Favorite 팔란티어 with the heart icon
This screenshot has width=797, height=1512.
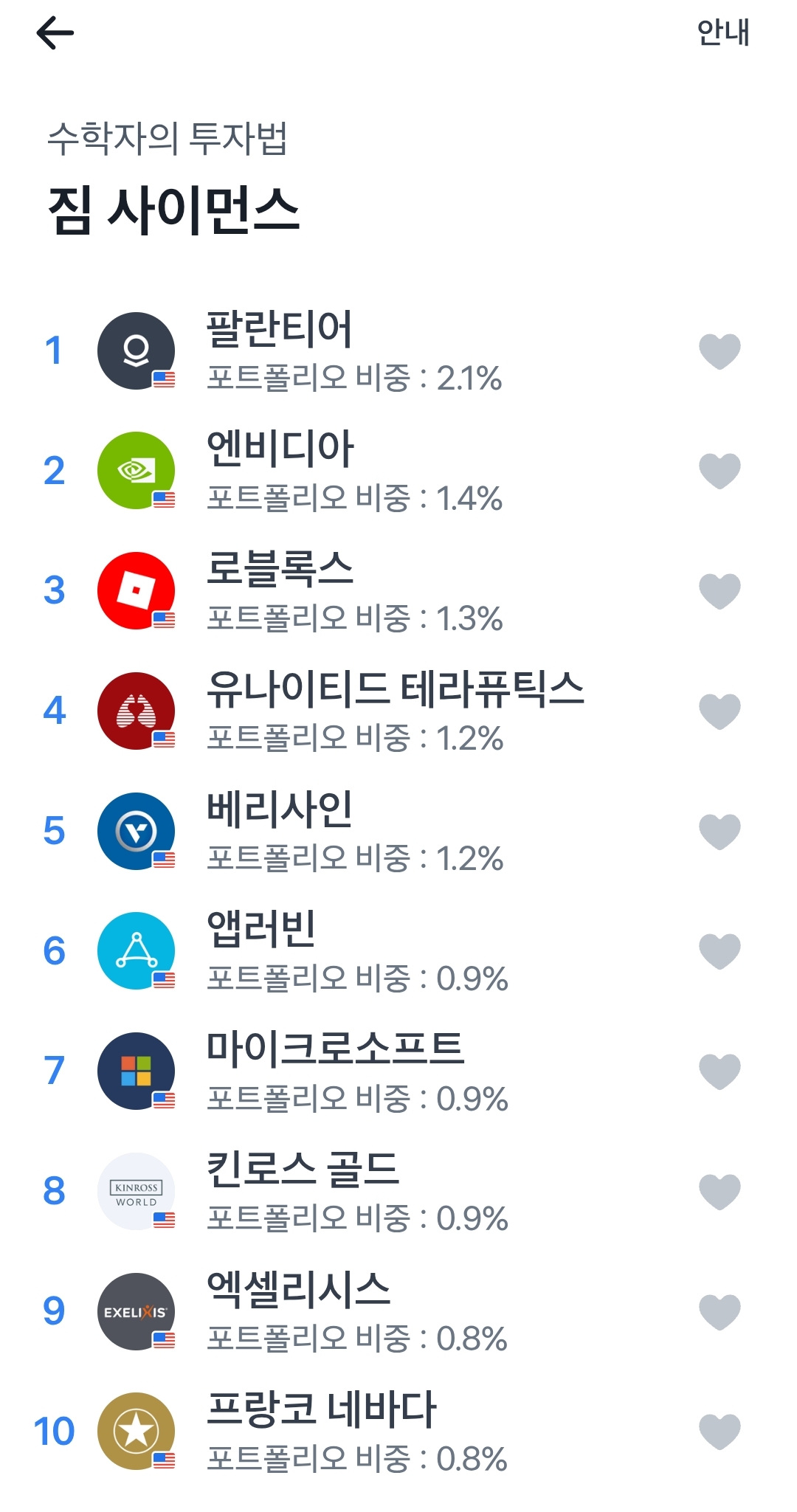coord(720,351)
